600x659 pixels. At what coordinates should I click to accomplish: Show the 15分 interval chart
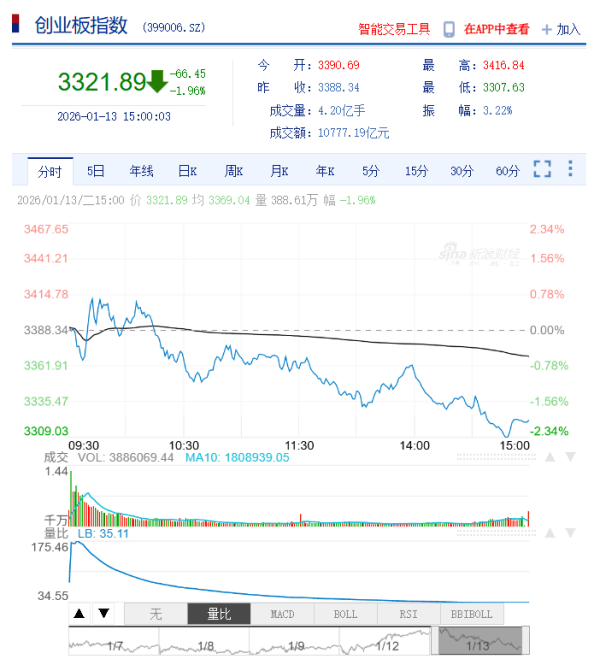click(416, 171)
